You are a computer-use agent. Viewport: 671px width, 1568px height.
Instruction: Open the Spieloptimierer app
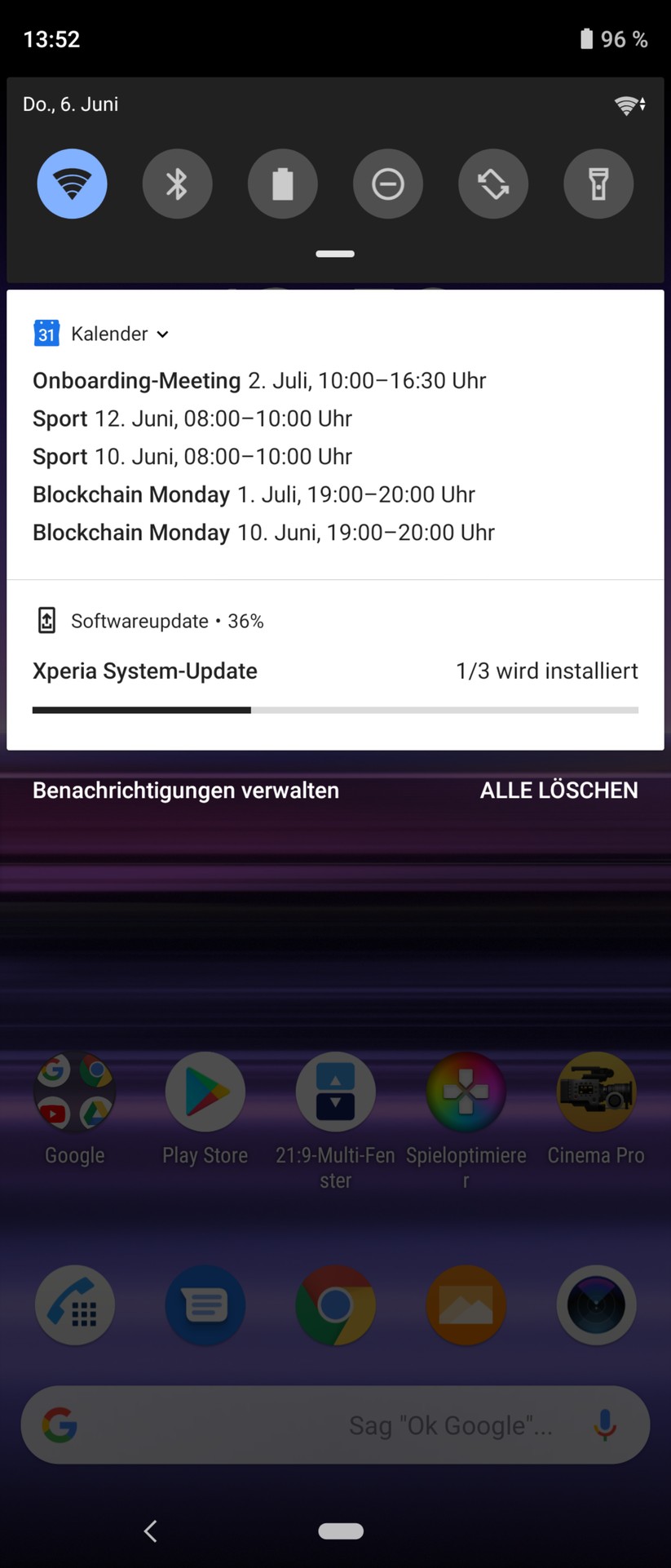[x=466, y=1092]
